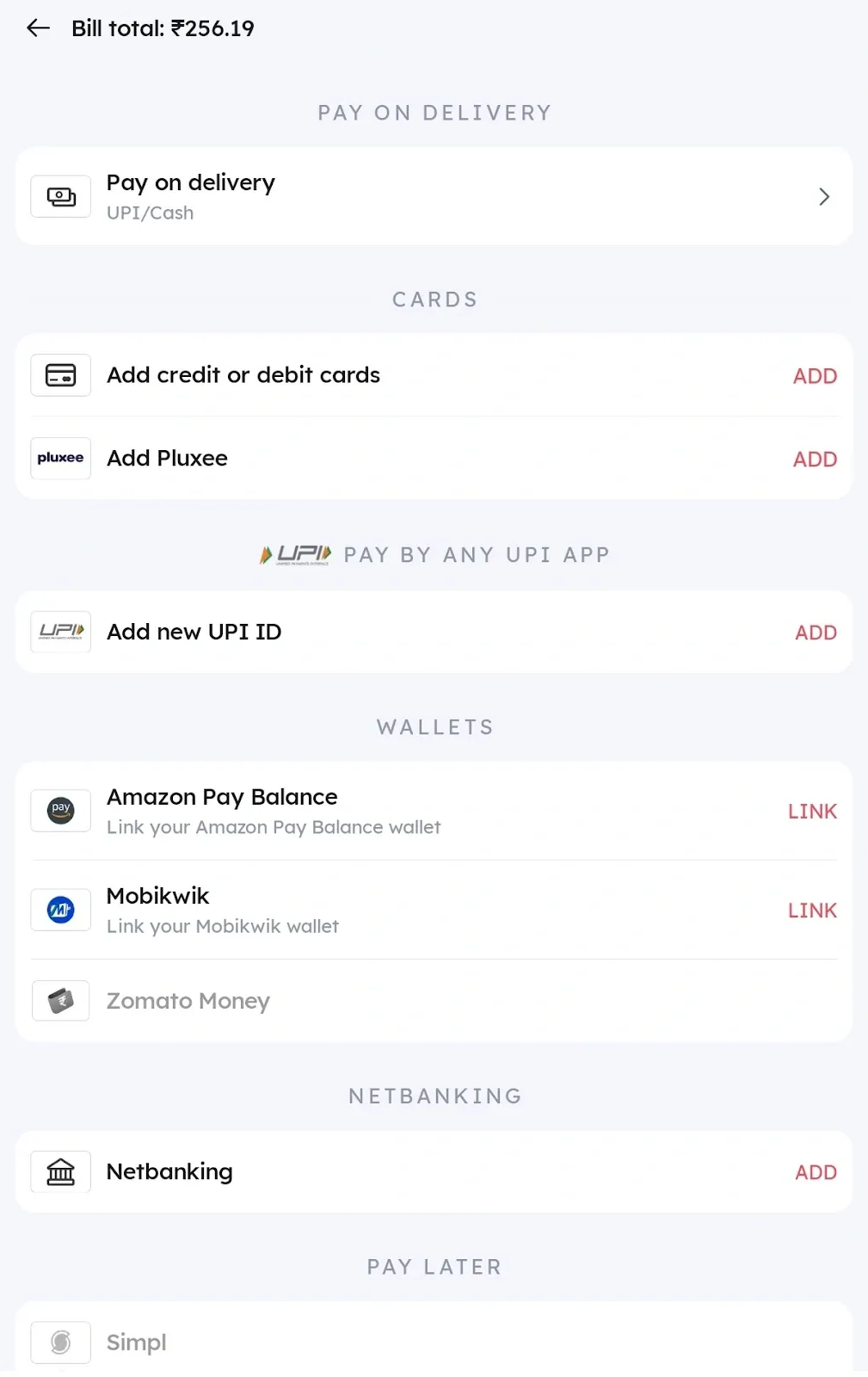Click the bank icon beside Netbanking
Screen dimensions: 868x1377
click(60, 1171)
